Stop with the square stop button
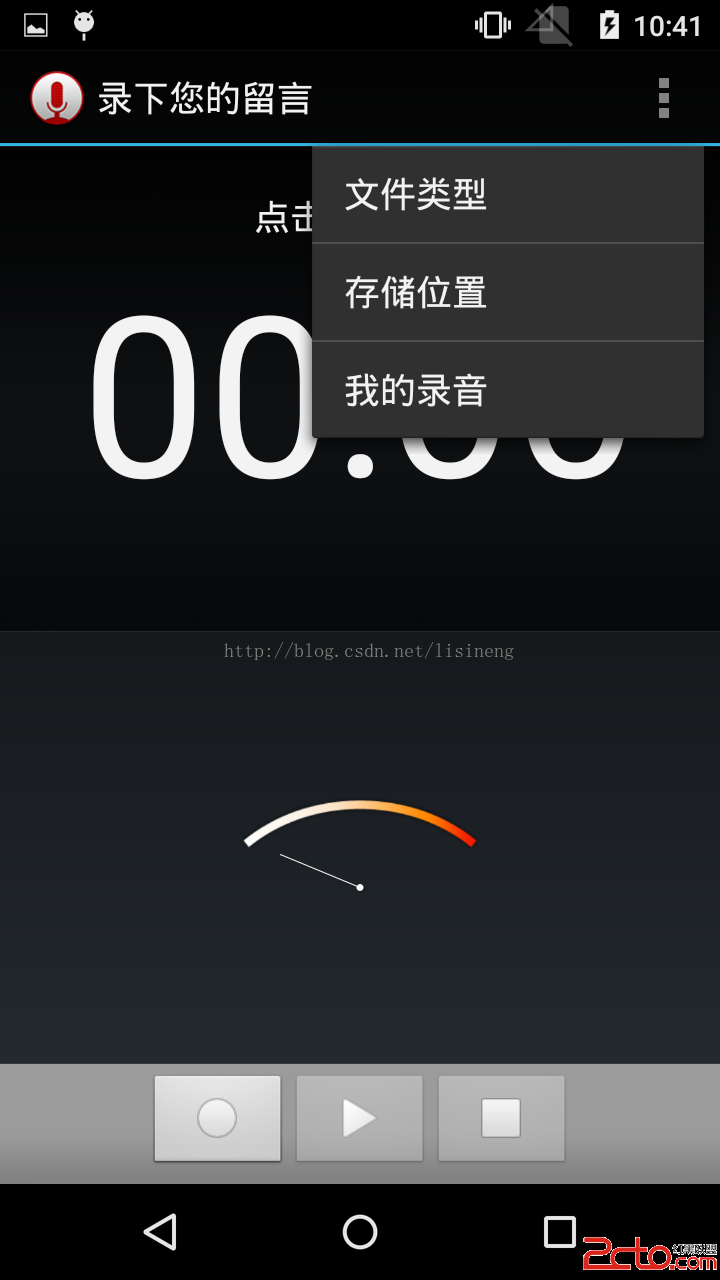Screen dimensions: 720x1280 tap(501, 1118)
